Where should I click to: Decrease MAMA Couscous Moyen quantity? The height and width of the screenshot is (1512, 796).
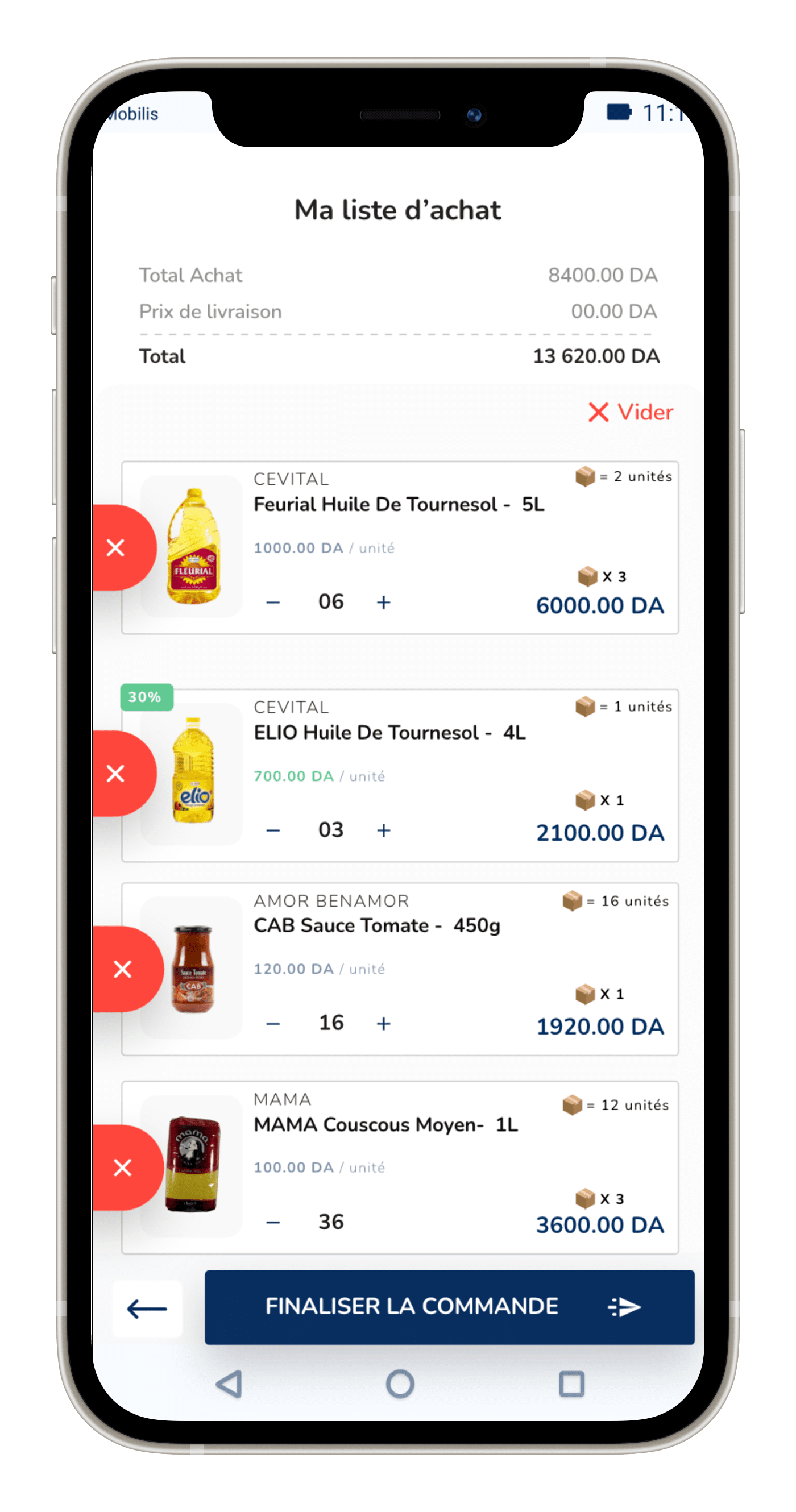click(273, 1223)
